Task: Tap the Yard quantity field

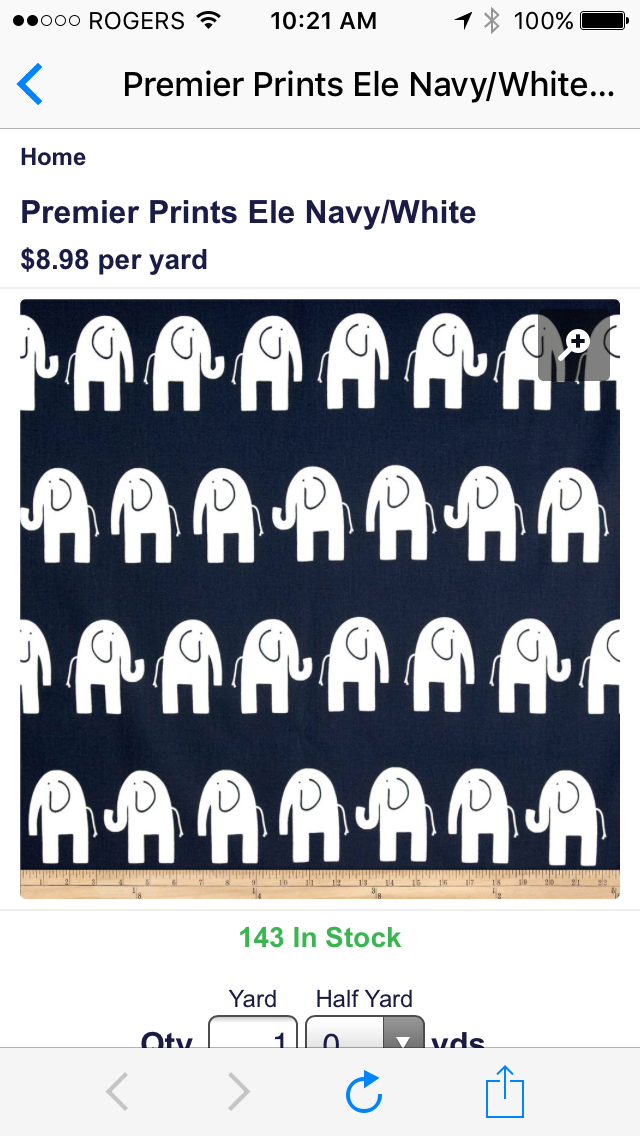Action: (x=252, y=1035)
